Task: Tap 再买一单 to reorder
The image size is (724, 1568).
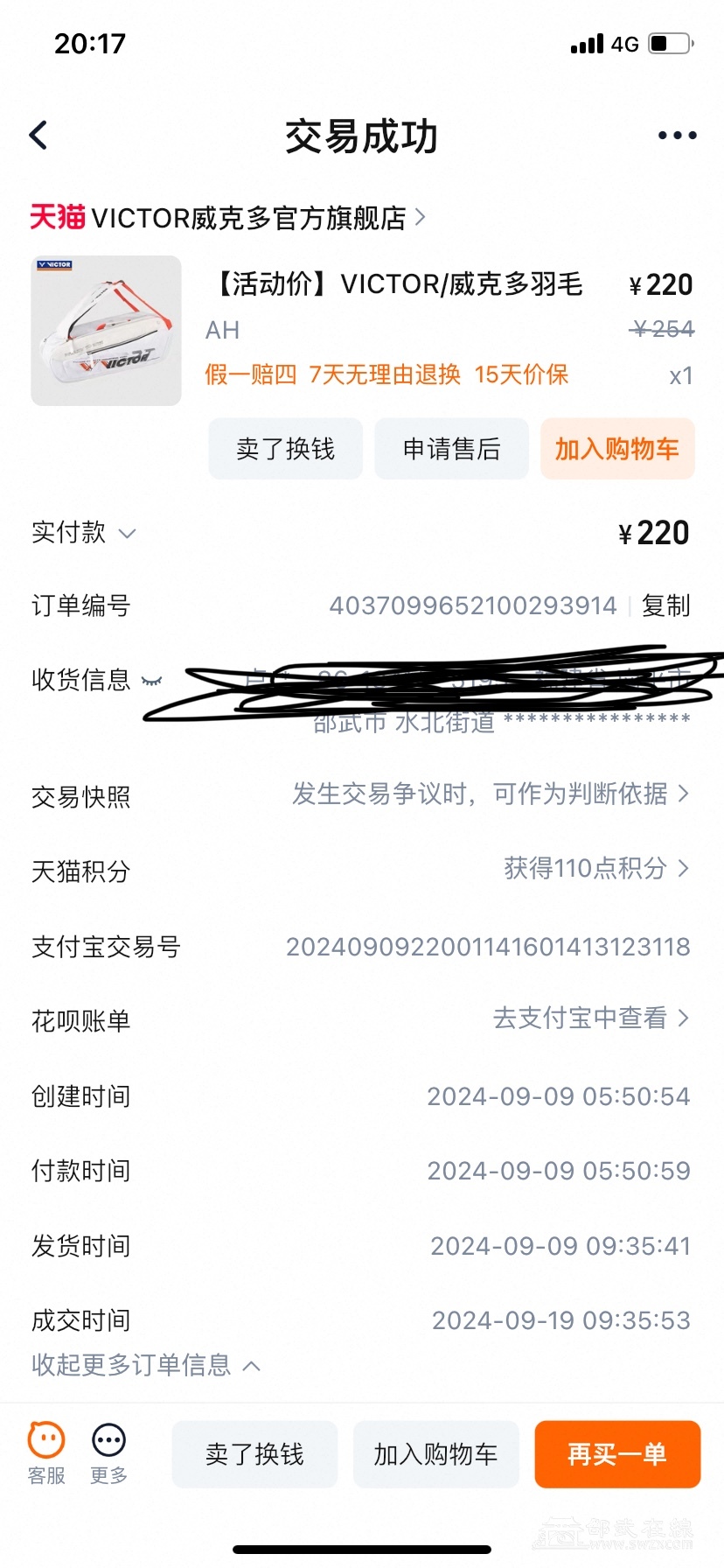Action: pos(617,1454)
